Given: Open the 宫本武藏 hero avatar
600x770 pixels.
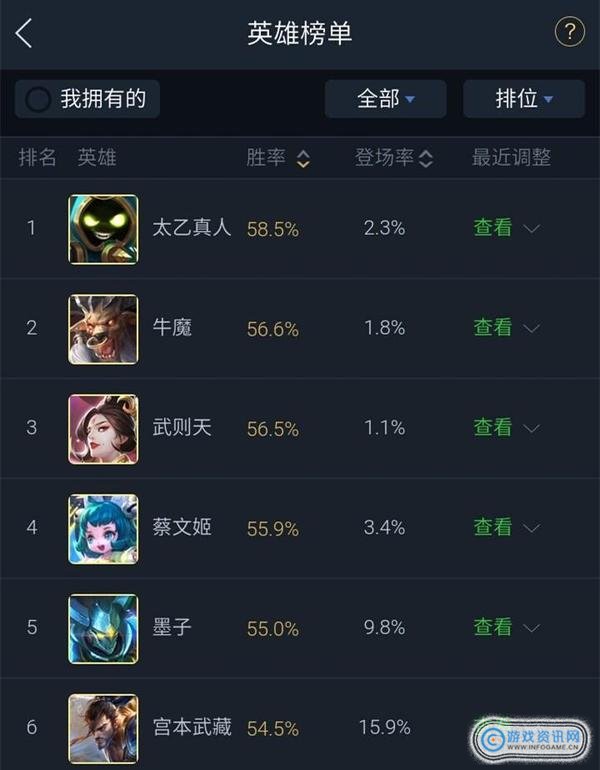Looking at the screenshot, I should point(103,729).
